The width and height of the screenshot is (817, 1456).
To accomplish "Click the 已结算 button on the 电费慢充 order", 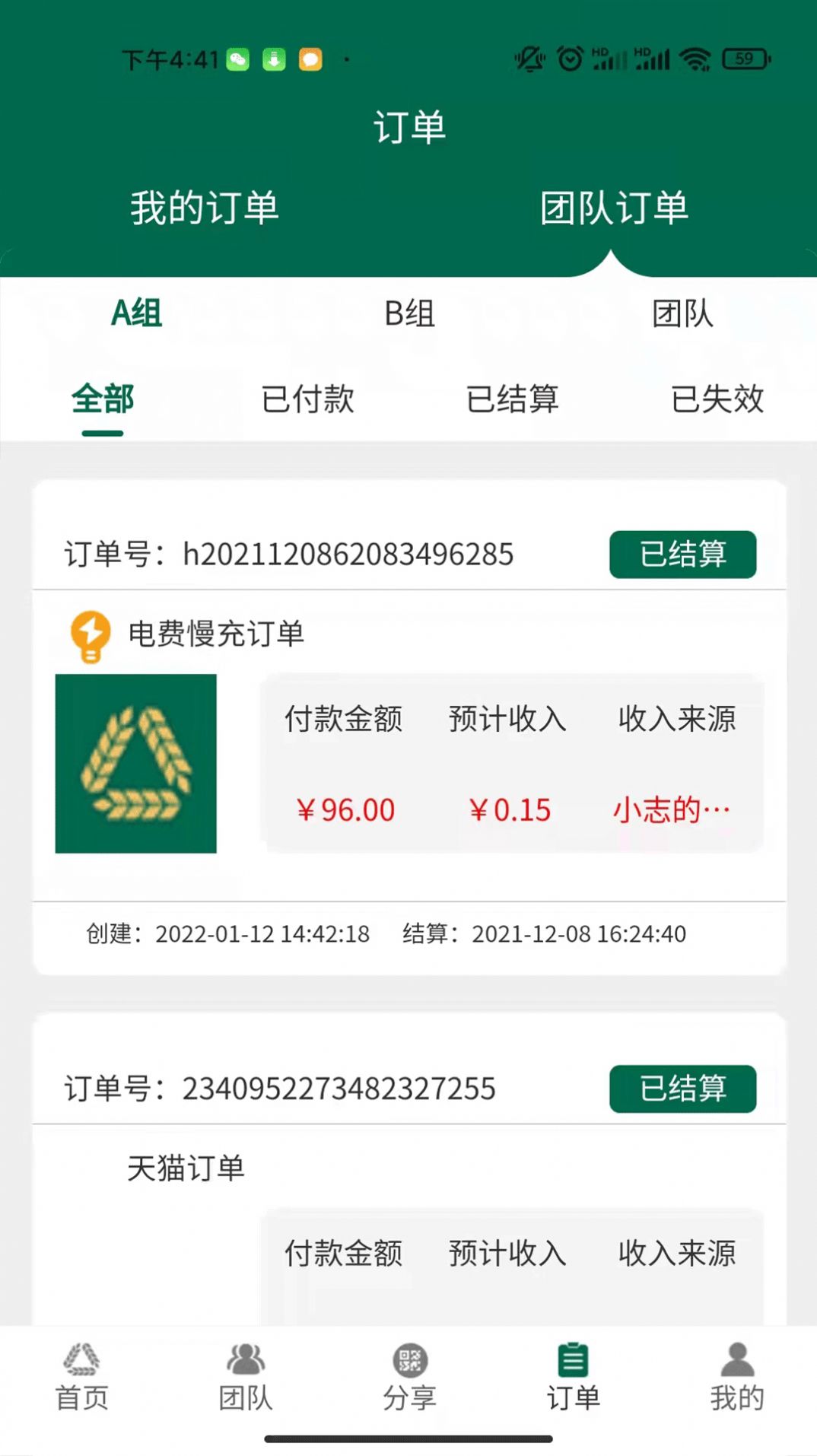I will pos(682,555).
